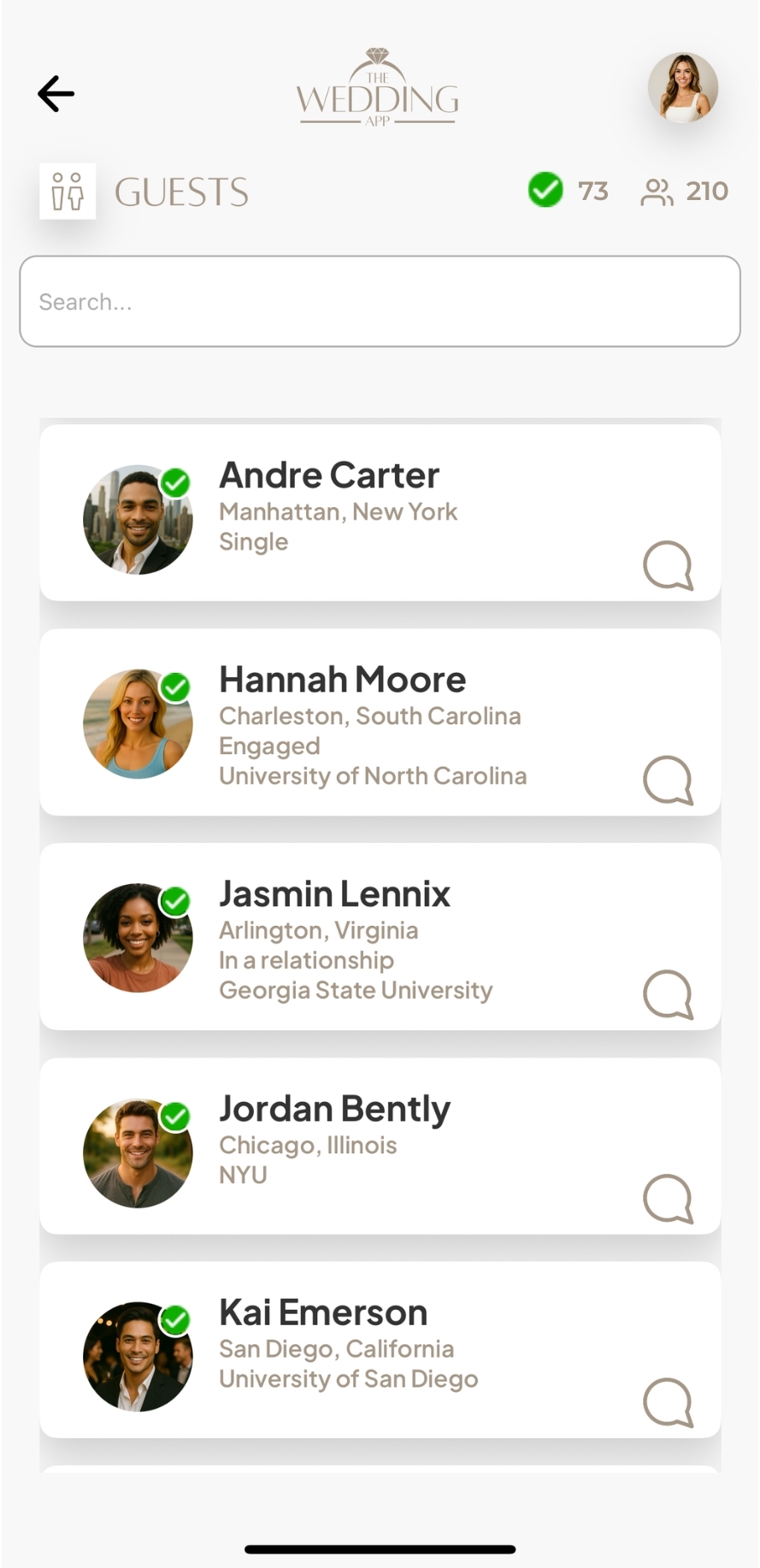Start chat with Hannah Moore
Viewport: 760px width, 1568px height.
pos(668,780)
